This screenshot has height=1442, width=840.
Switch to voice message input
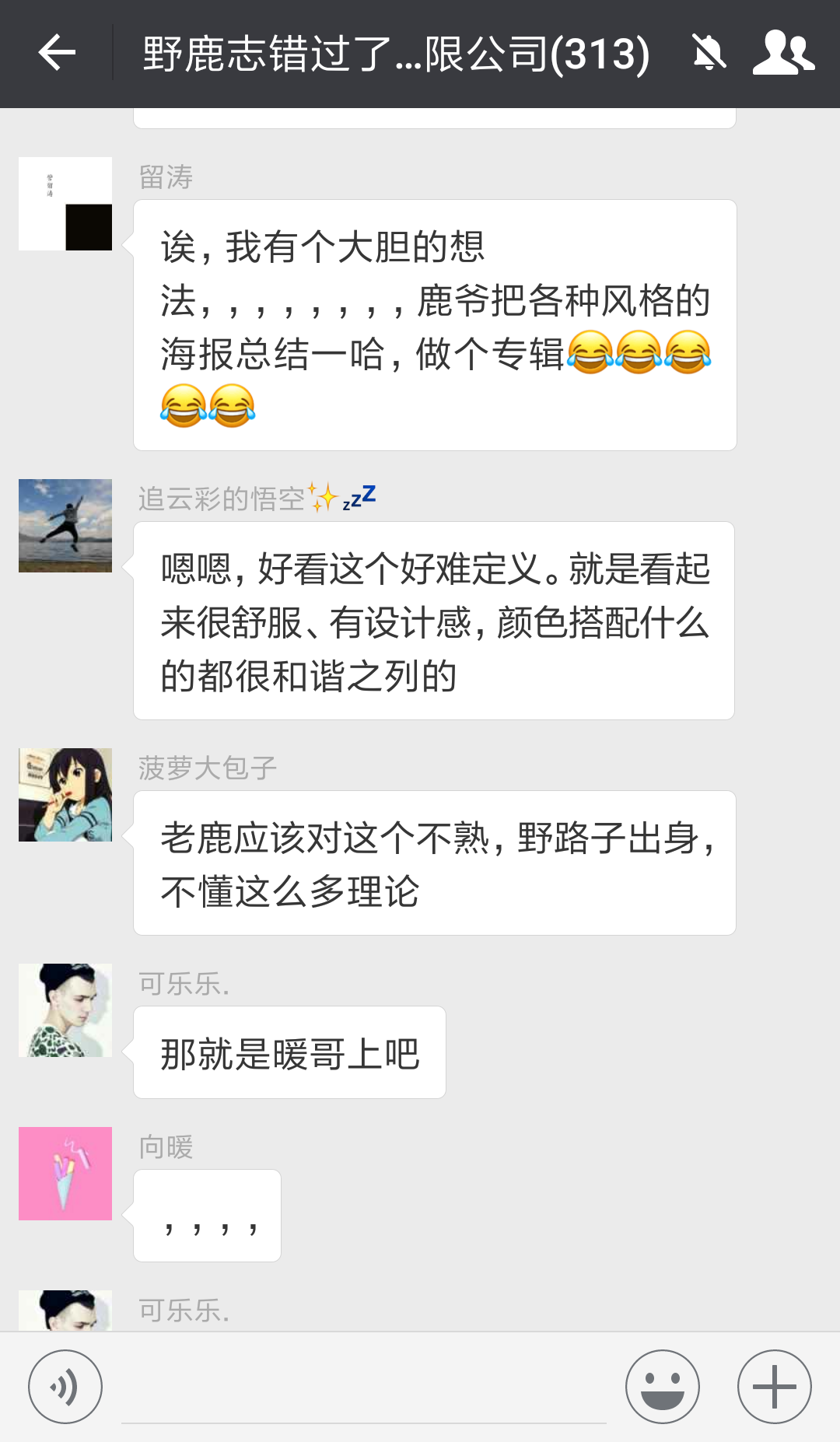(65, 1387)
